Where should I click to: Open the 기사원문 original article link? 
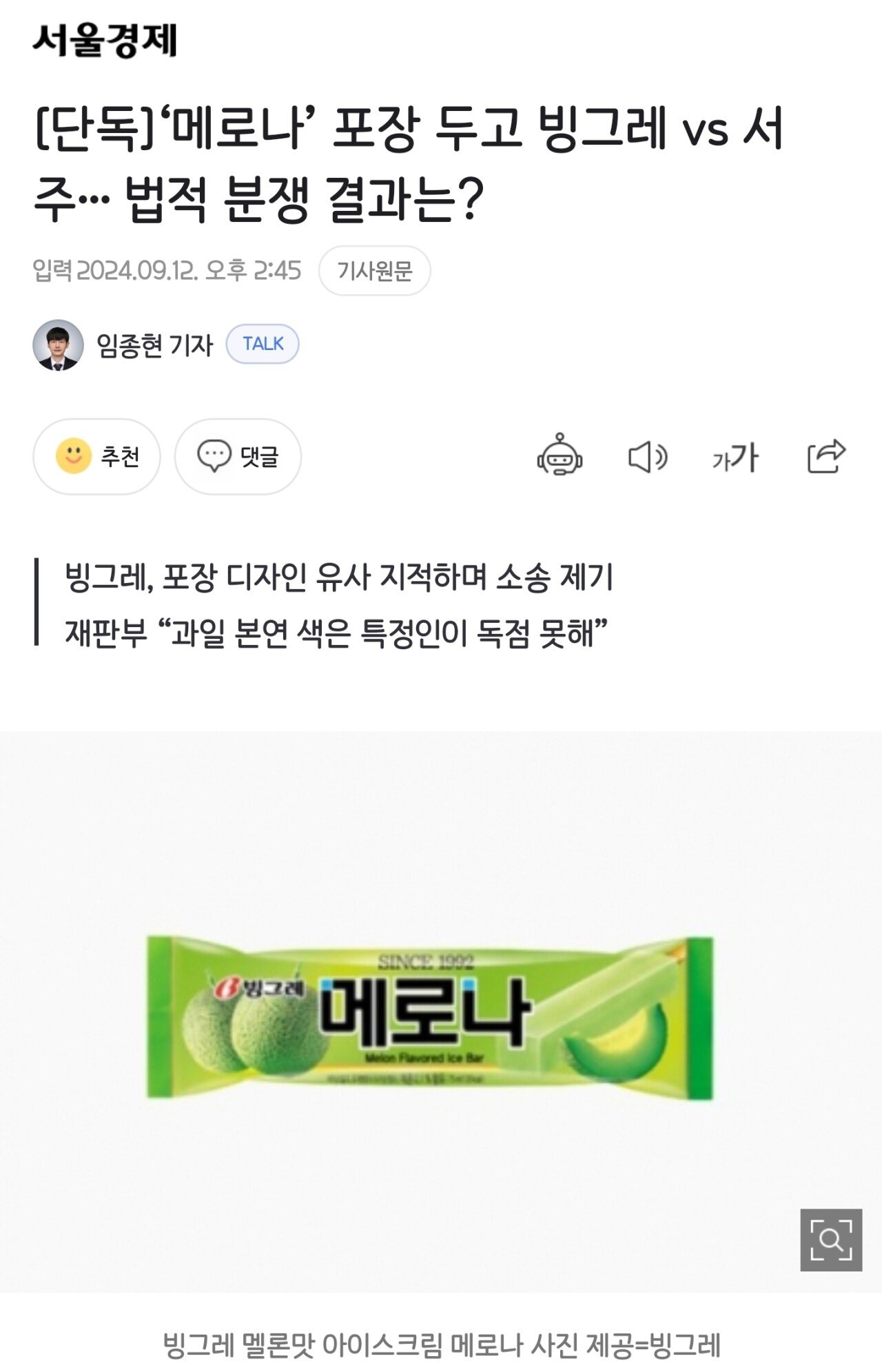point(374,271)
